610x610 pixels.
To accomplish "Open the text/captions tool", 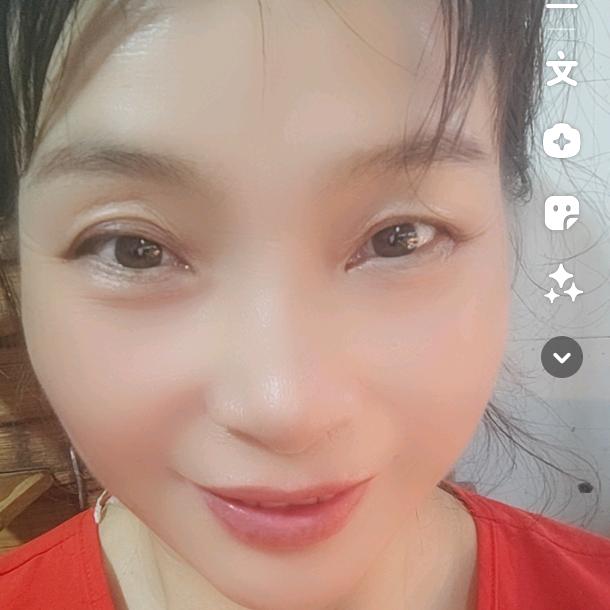I will tap(562, 69).
